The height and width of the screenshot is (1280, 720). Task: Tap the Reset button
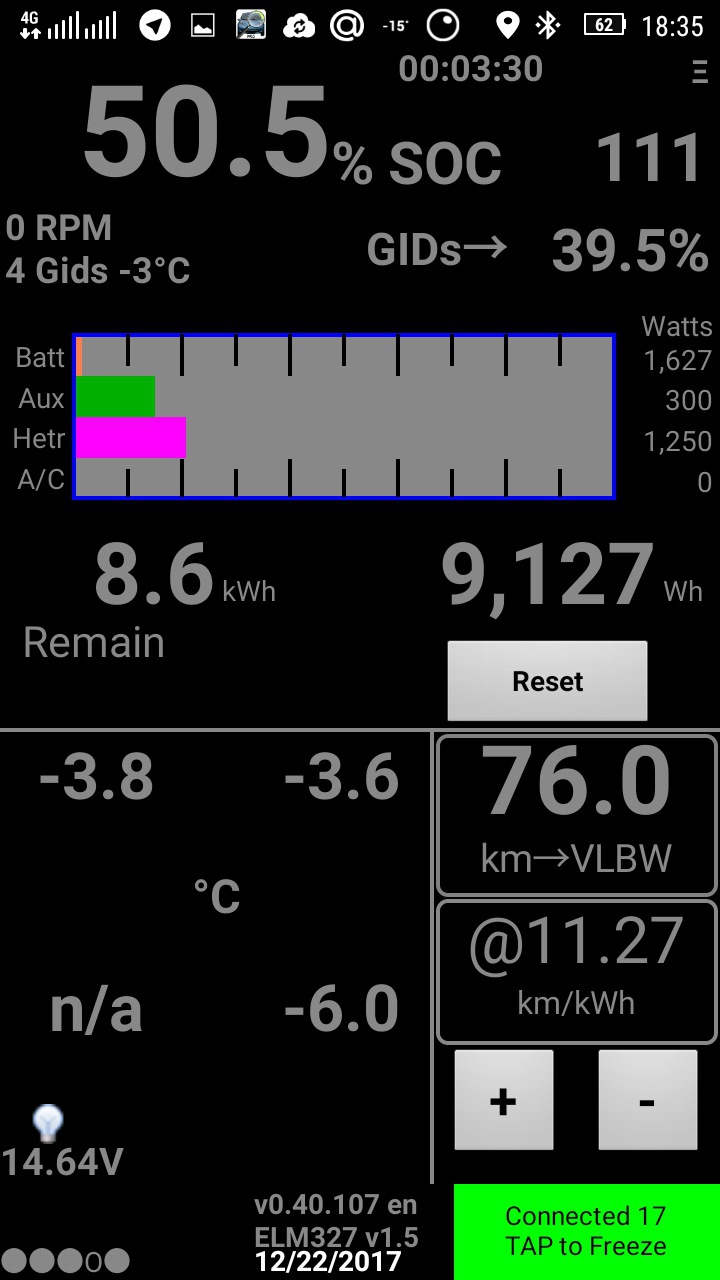coord(547,681)
